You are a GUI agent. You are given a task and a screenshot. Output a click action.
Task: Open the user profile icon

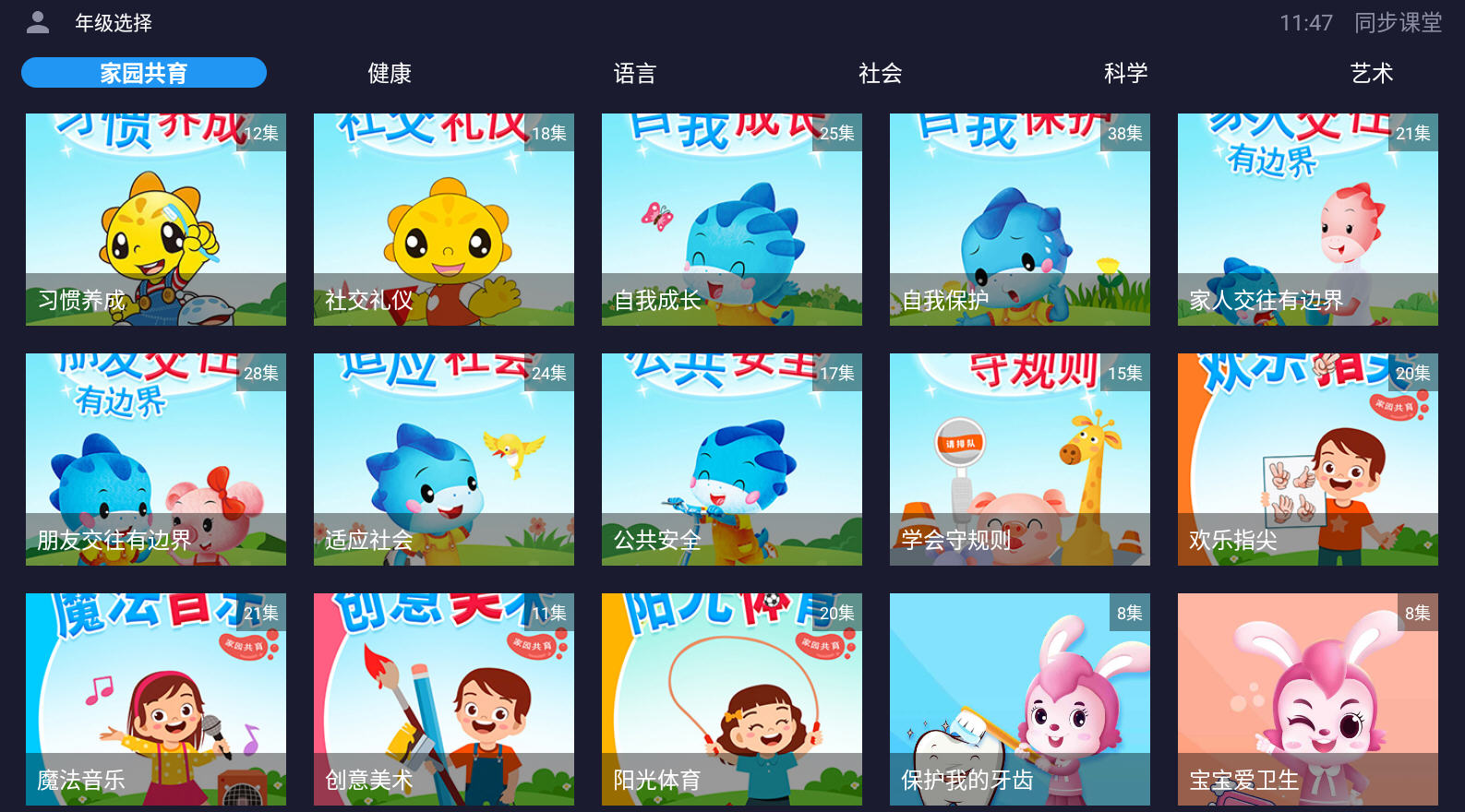tap(38, 22)
